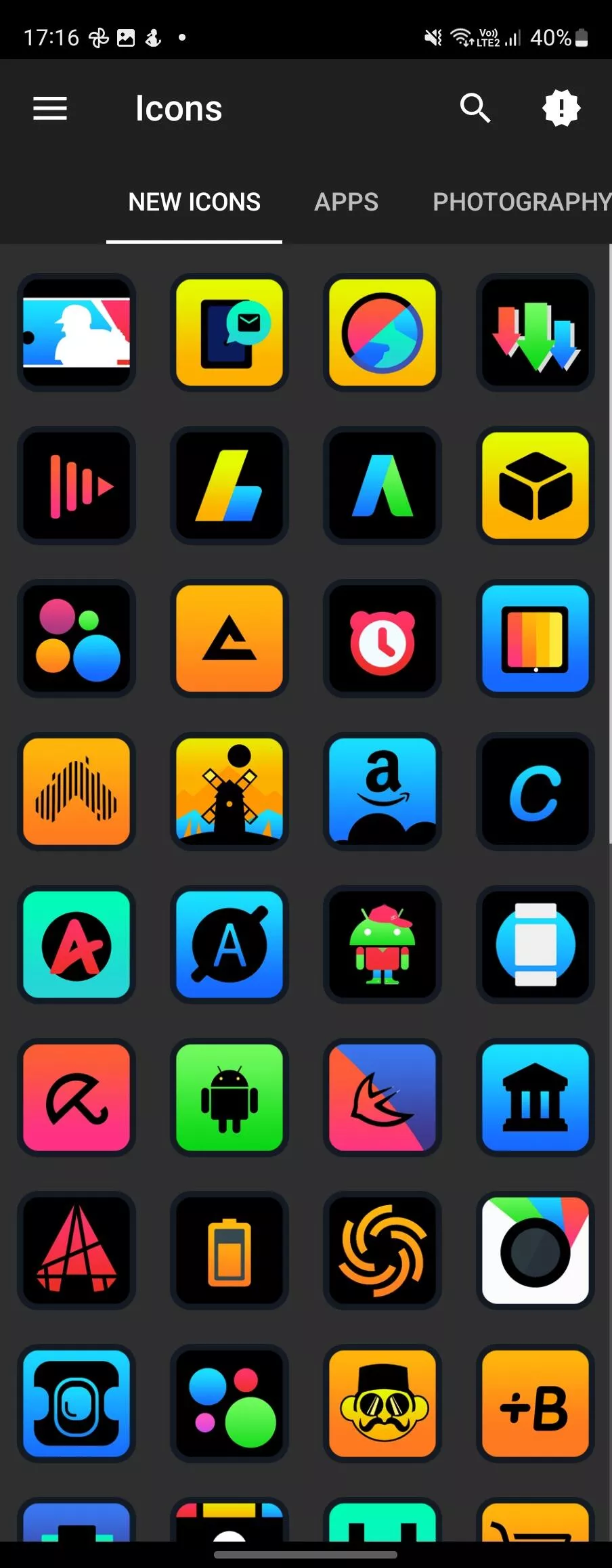The image size is (612, 1568).
Task: Open icon search
Action: pos(475,108)
